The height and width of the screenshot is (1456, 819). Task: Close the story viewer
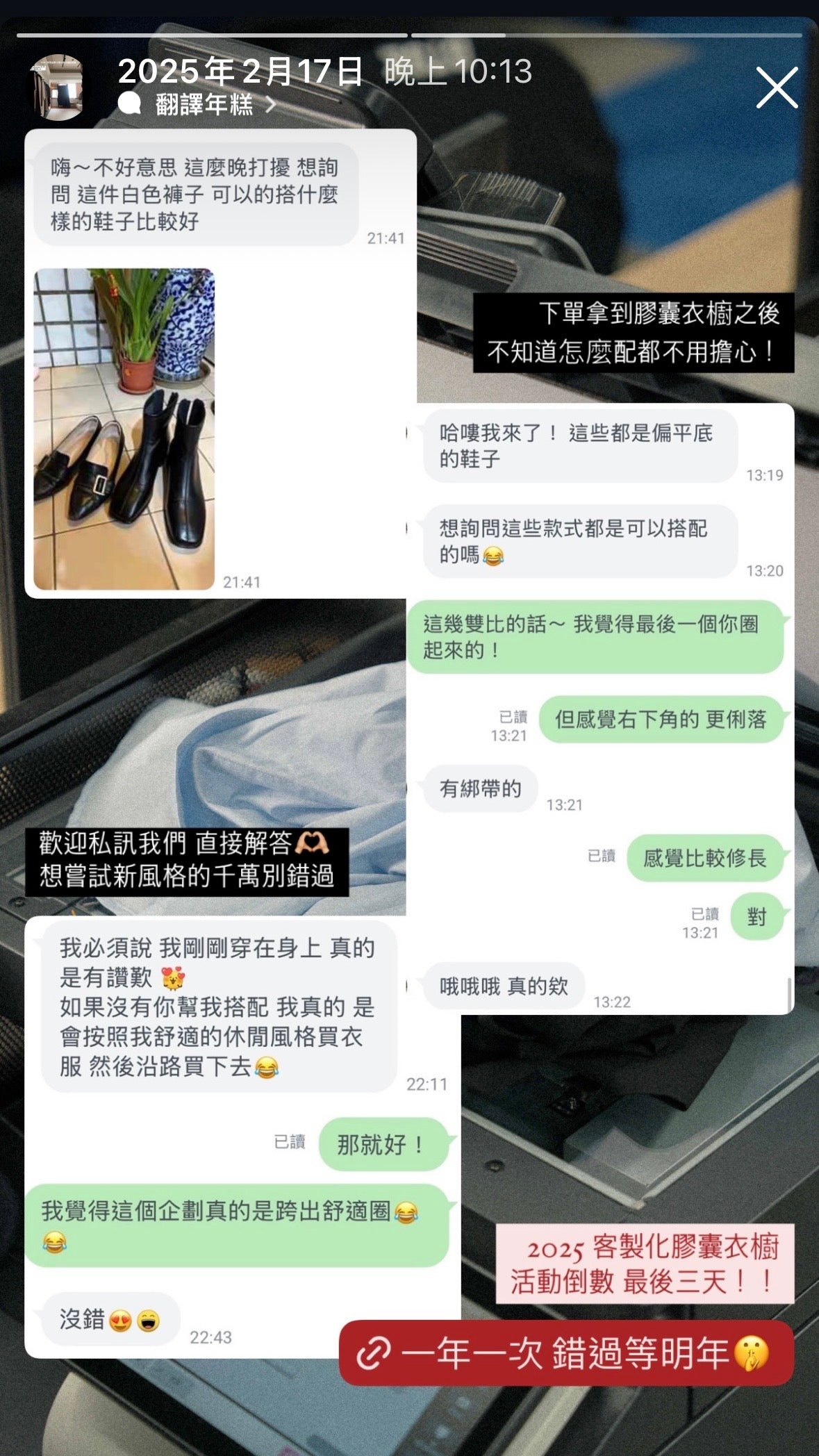tap(777, 88)
